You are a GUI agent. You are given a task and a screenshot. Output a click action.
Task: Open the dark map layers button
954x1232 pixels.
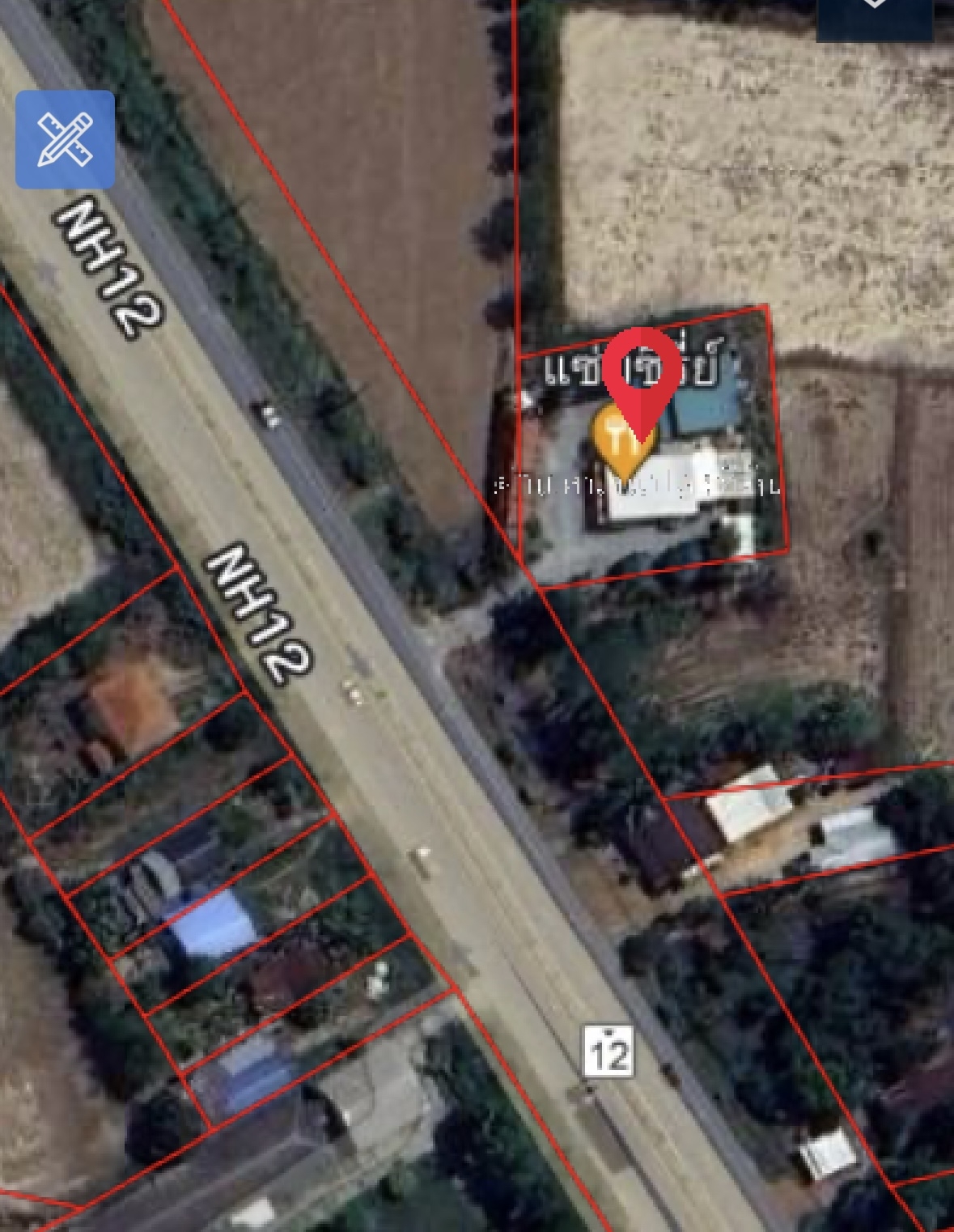pos(874,16)
